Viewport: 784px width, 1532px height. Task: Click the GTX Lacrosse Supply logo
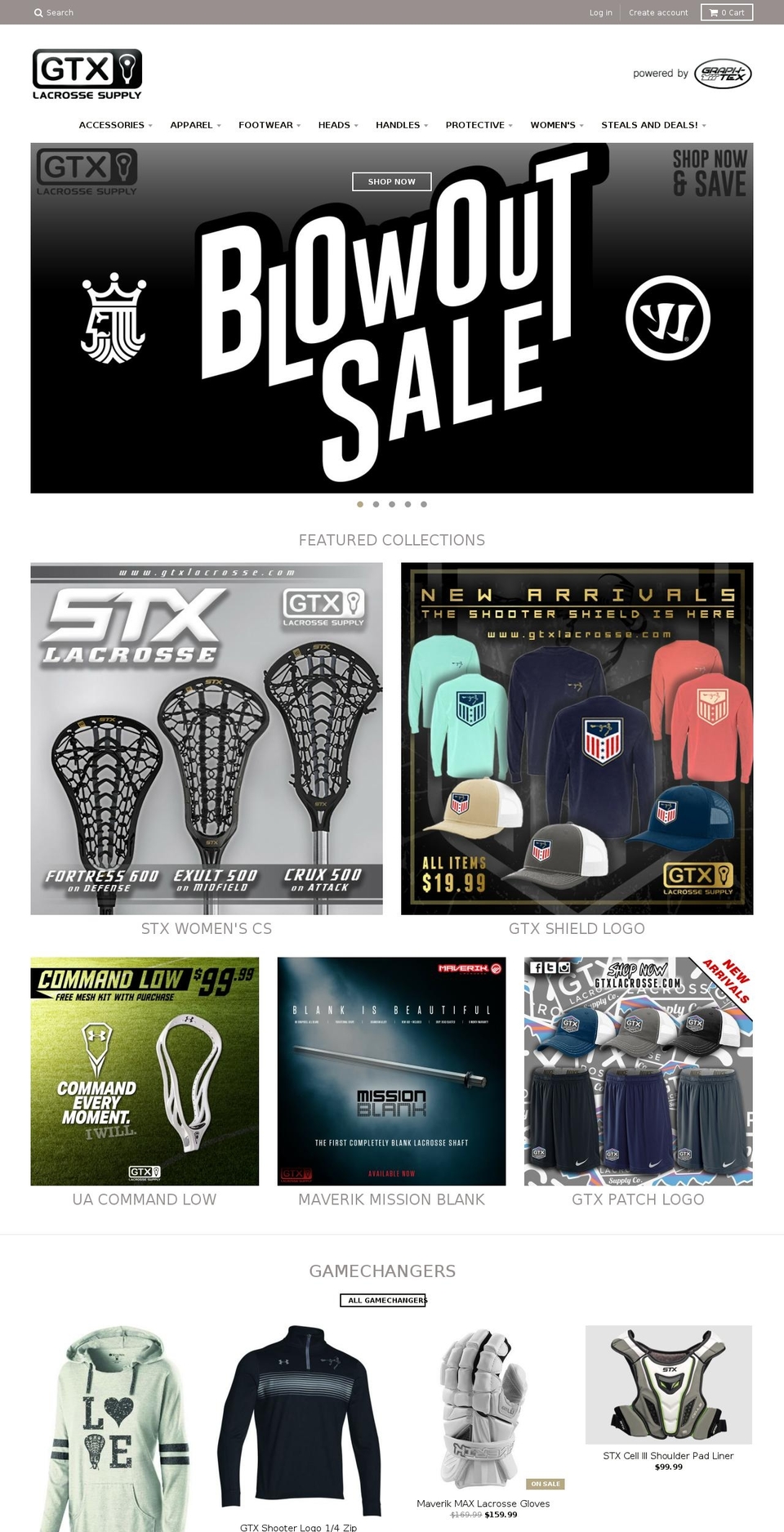(87, 74)
